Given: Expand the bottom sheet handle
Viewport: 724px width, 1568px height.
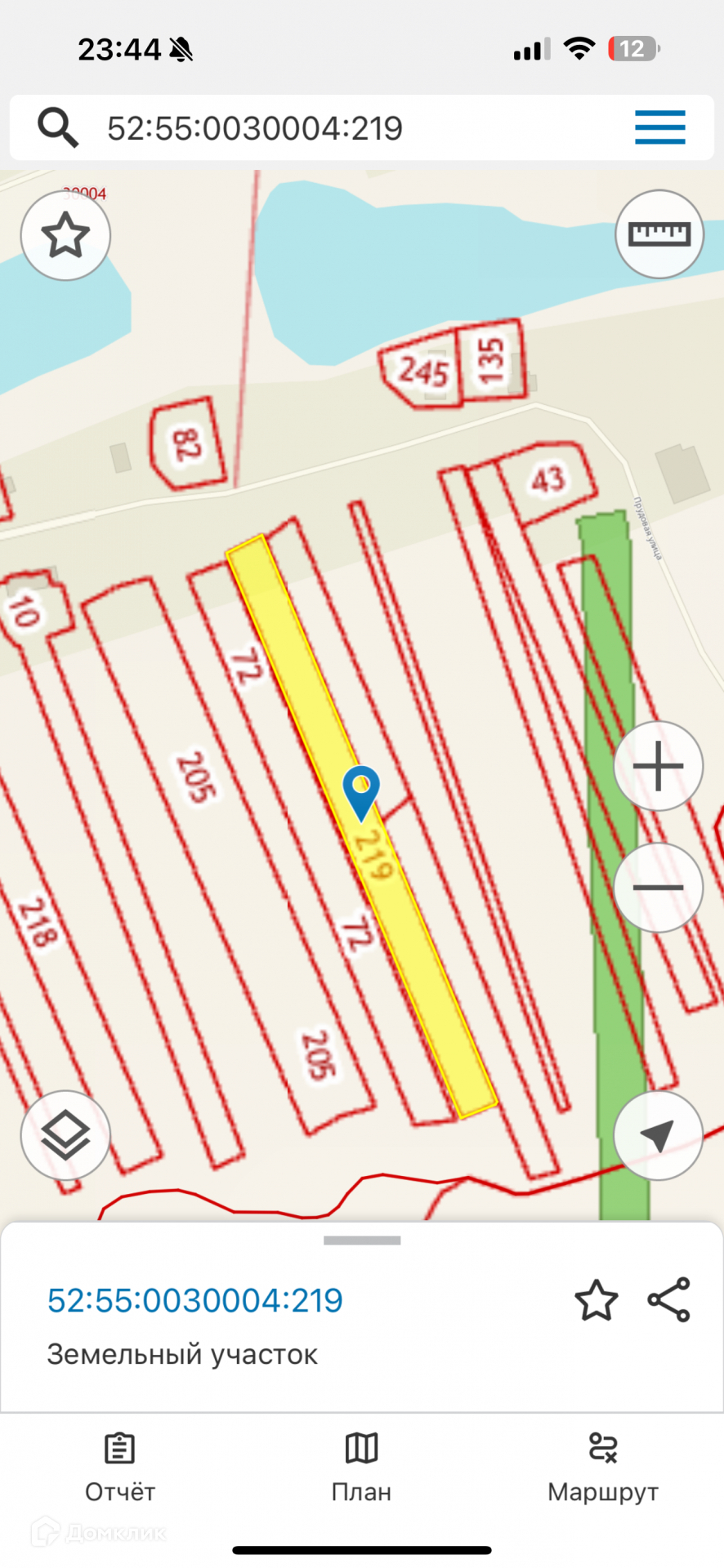Looking at the screenshot, I should pyautogui.click(x=362, y=1241).
